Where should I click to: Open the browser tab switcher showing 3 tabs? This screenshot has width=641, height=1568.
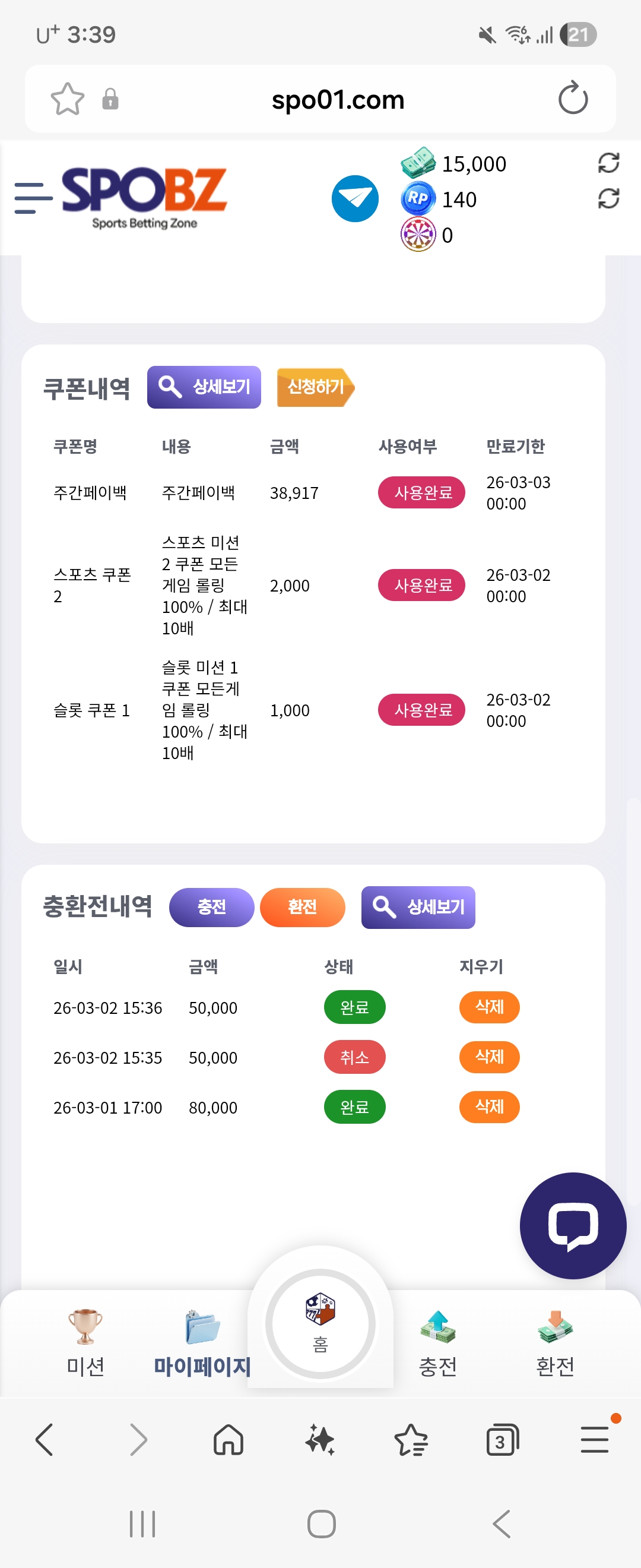(502, 1439)
